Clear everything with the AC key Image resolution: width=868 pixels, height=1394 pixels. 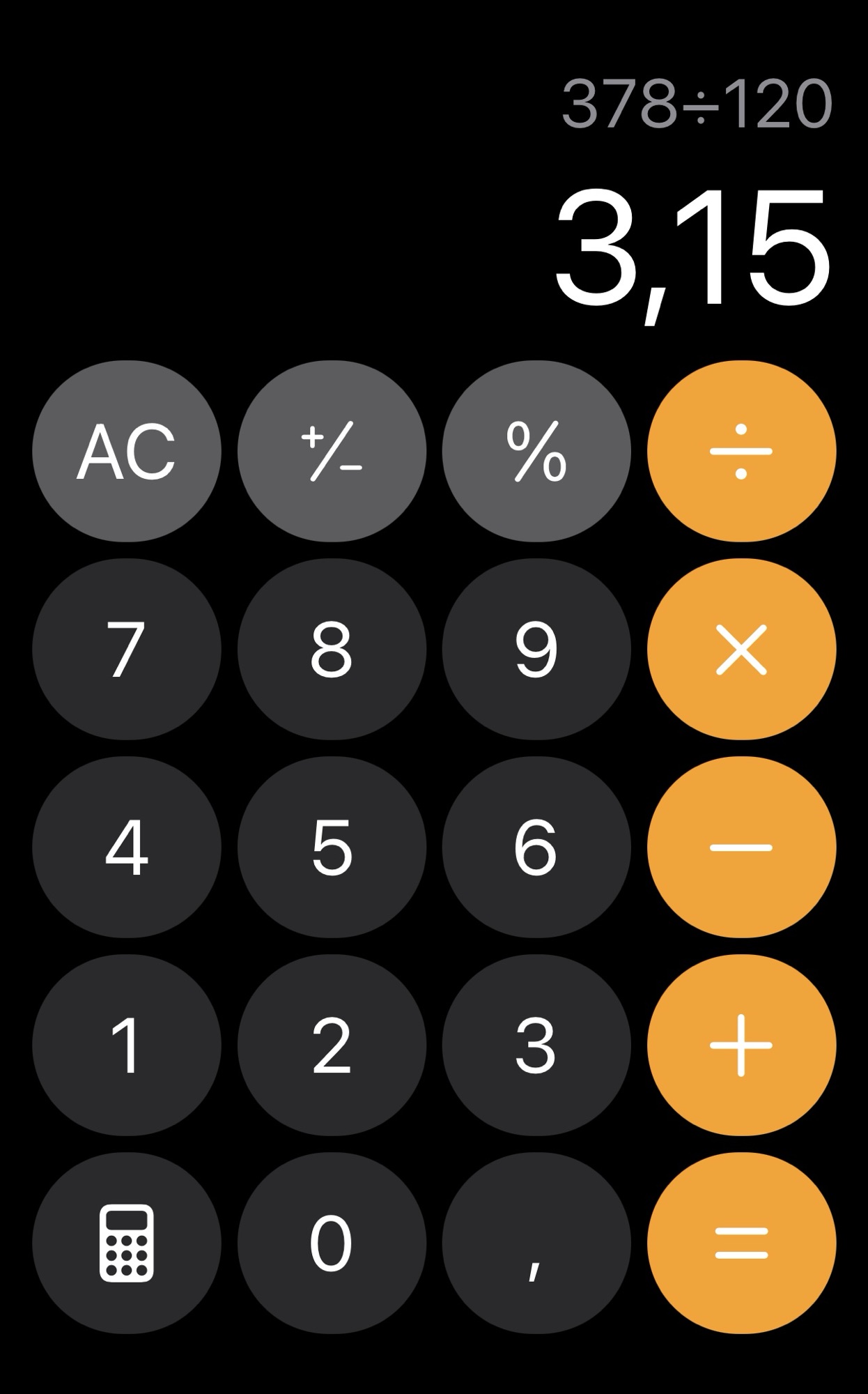[x=126, y=452]
